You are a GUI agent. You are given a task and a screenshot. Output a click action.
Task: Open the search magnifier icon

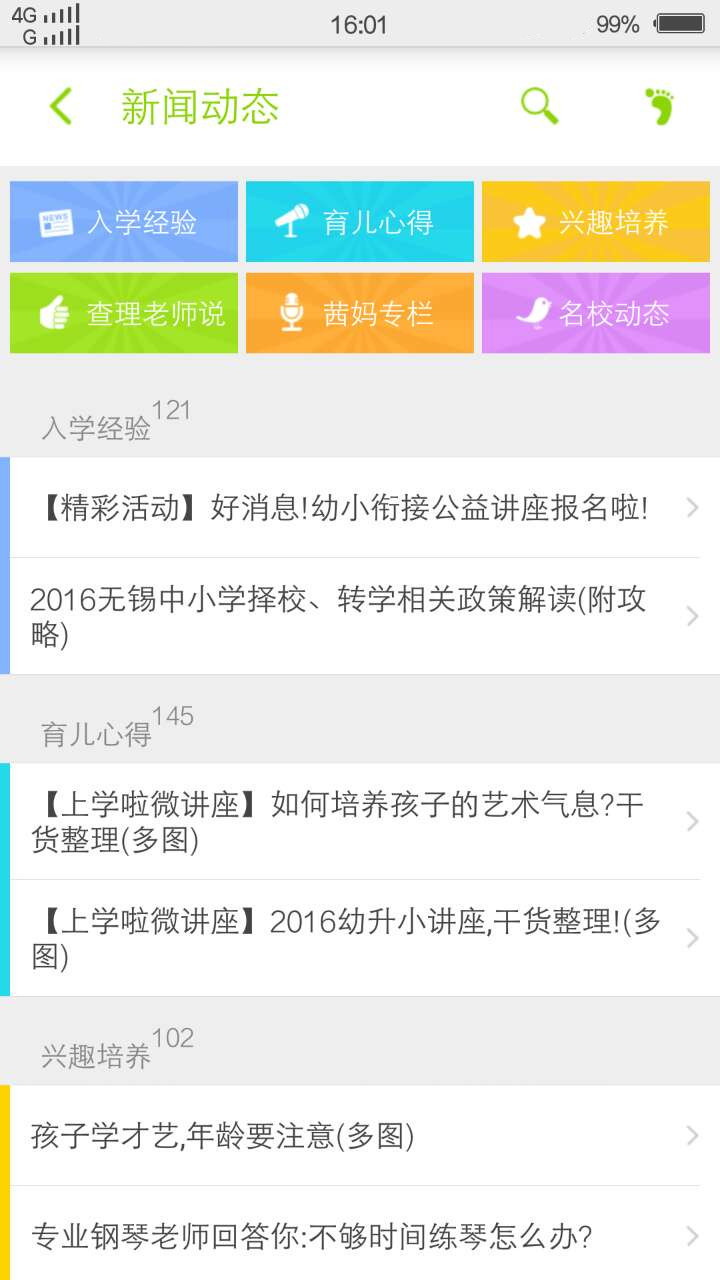coord(539,106)
